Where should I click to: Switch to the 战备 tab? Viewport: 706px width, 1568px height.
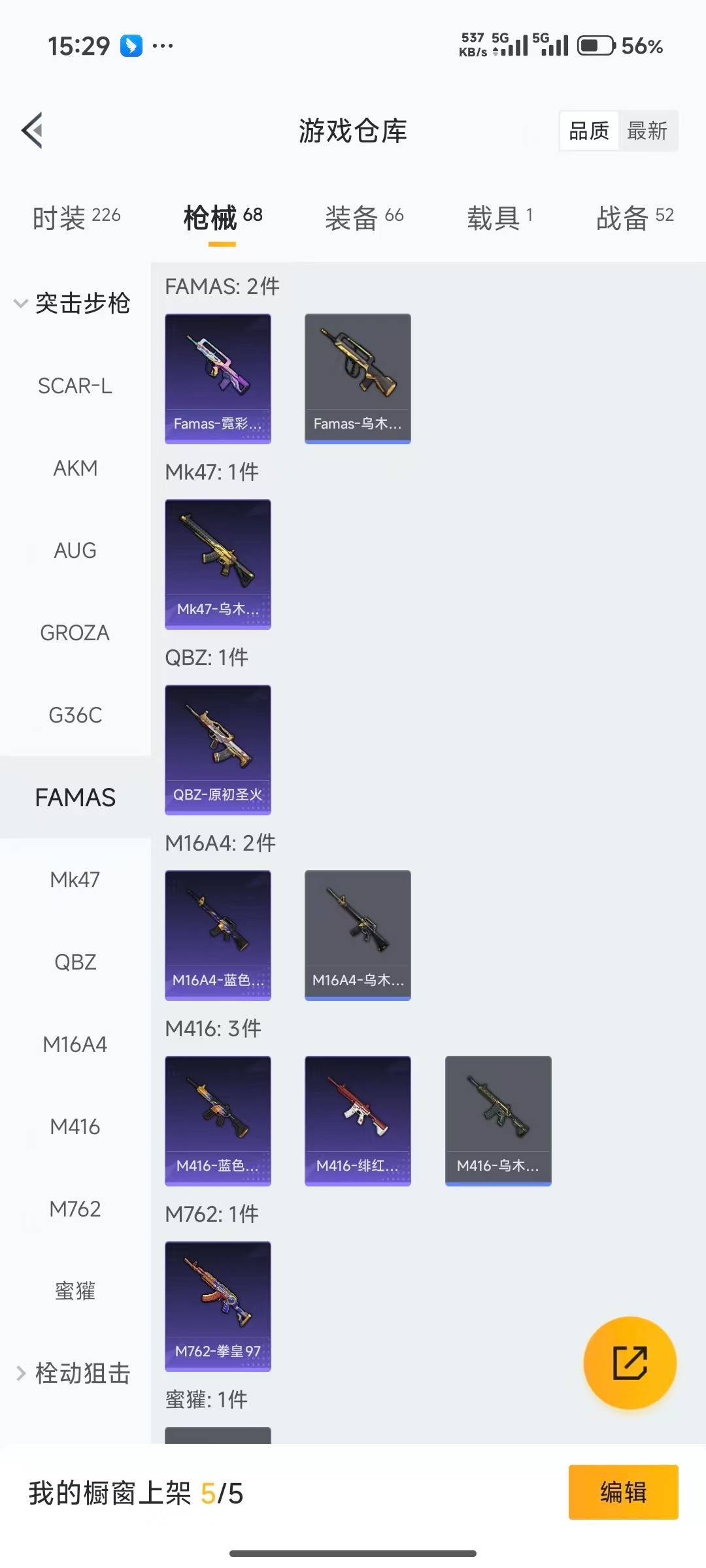pos(634,218)
